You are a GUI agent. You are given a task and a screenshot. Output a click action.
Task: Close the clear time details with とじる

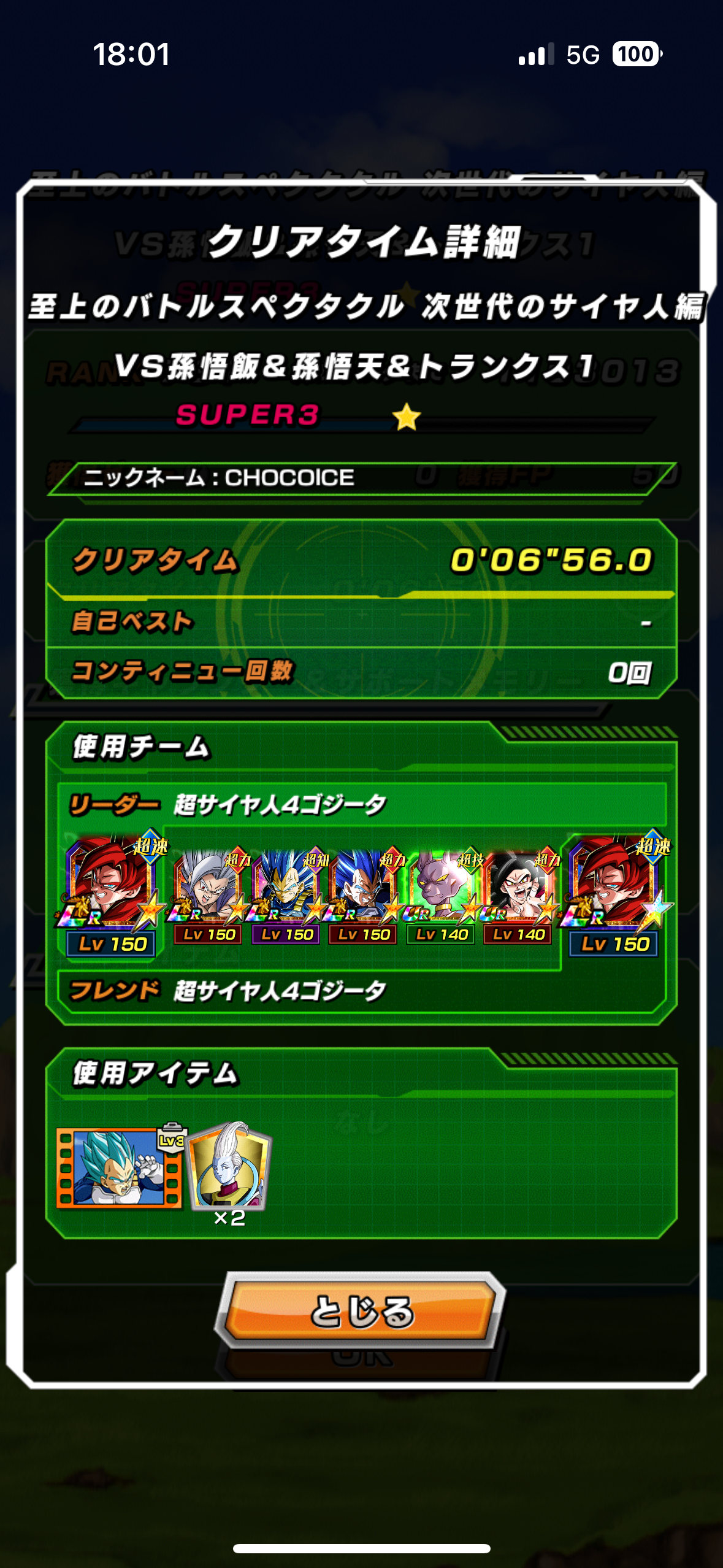coord(361,1310)
